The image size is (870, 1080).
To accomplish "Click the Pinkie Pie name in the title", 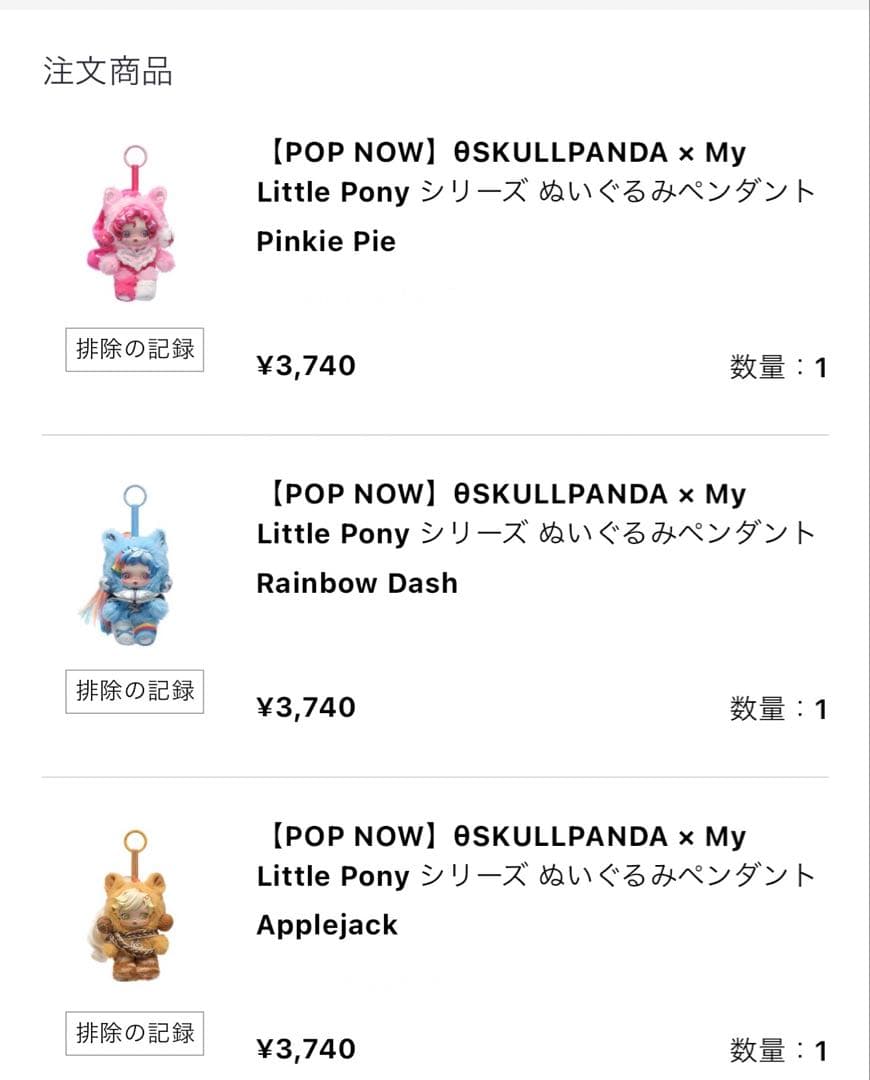I will pos(324,241).
